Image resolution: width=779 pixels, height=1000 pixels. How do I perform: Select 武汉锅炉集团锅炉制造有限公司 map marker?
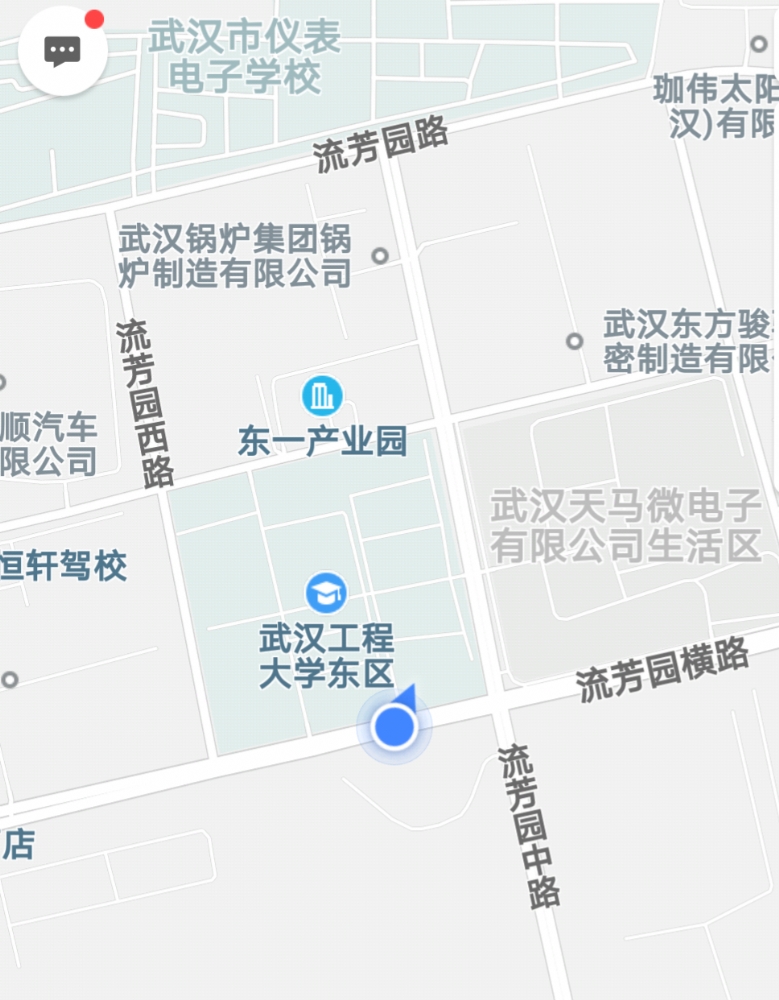[379, 255]
